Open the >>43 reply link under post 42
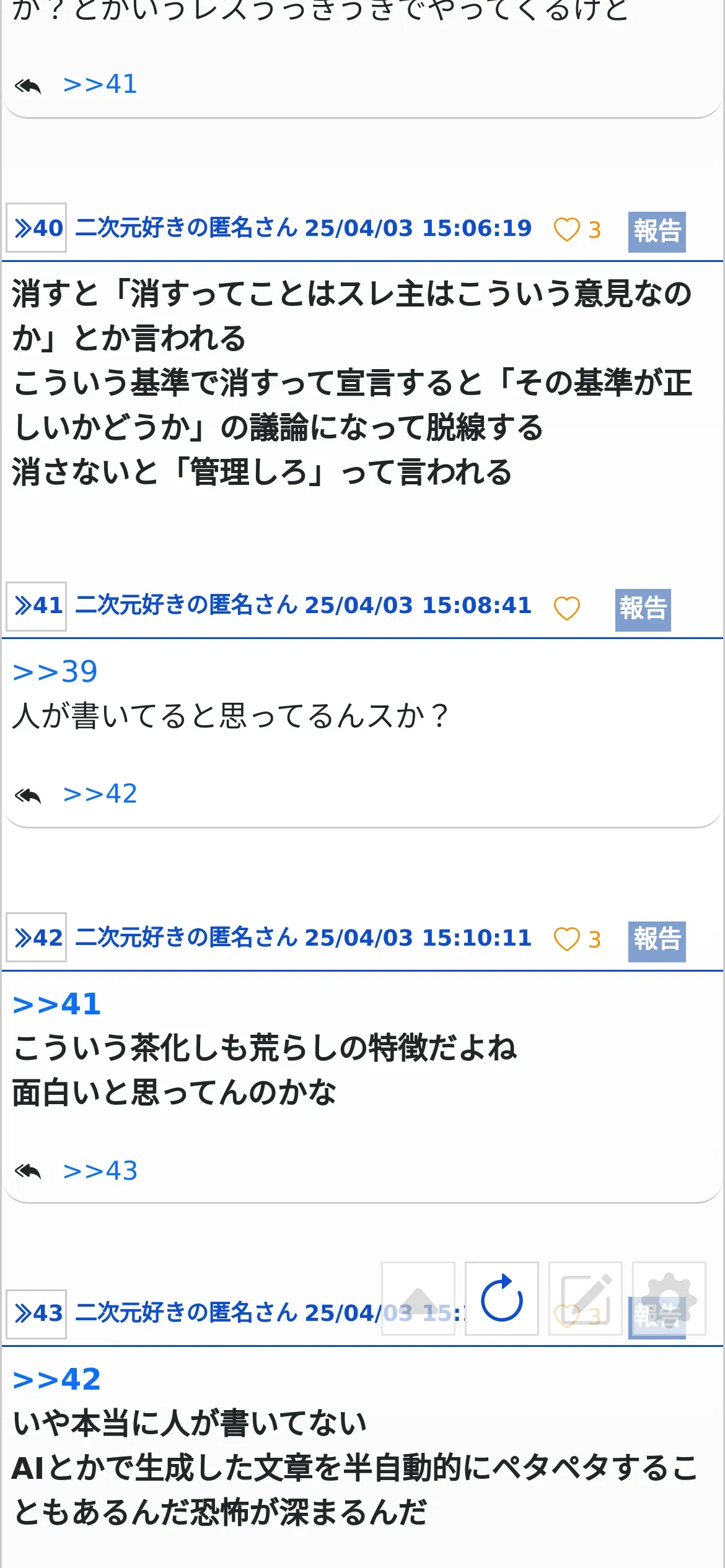725x1568 pixels. [100, 1170]
